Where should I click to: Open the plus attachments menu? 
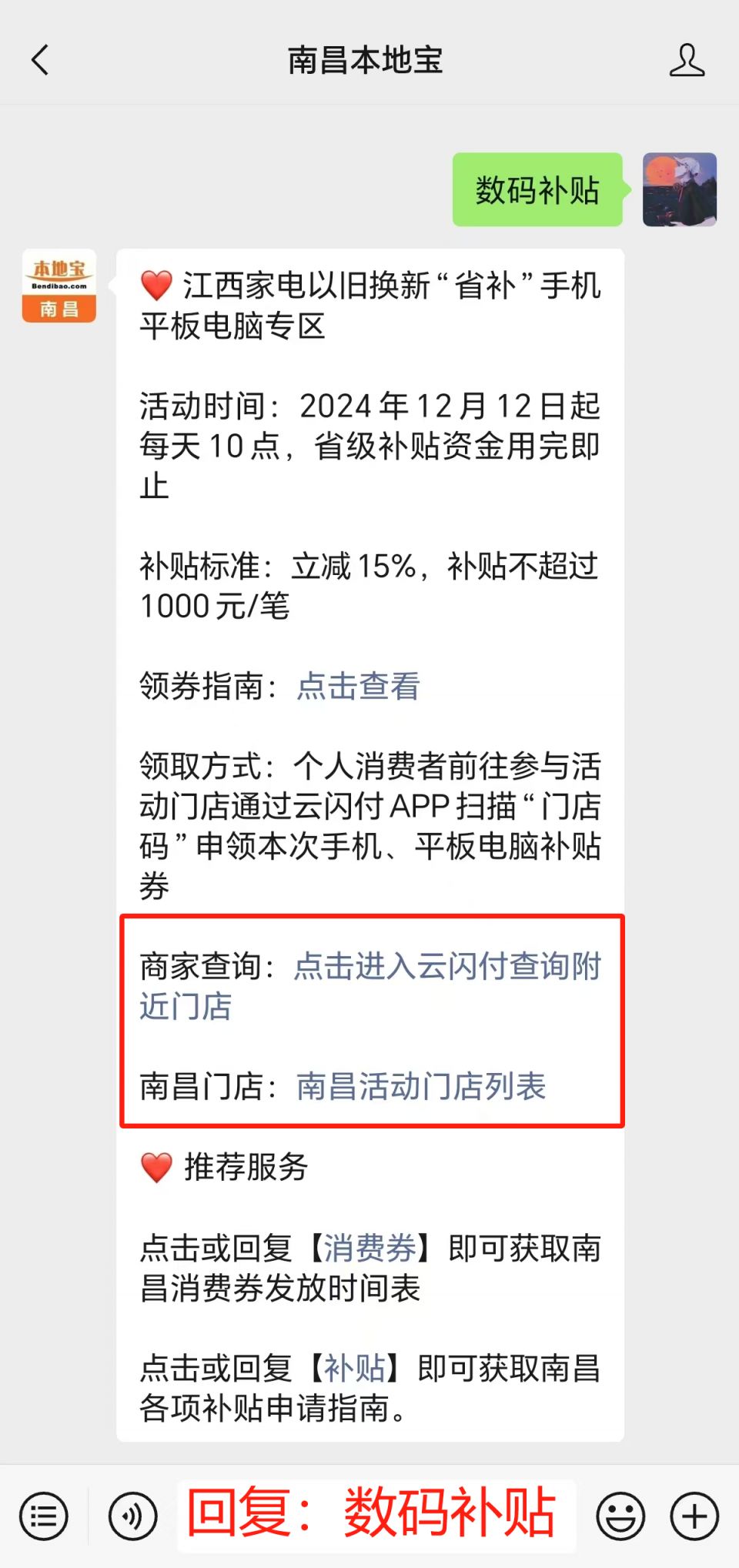(694, 1516)
